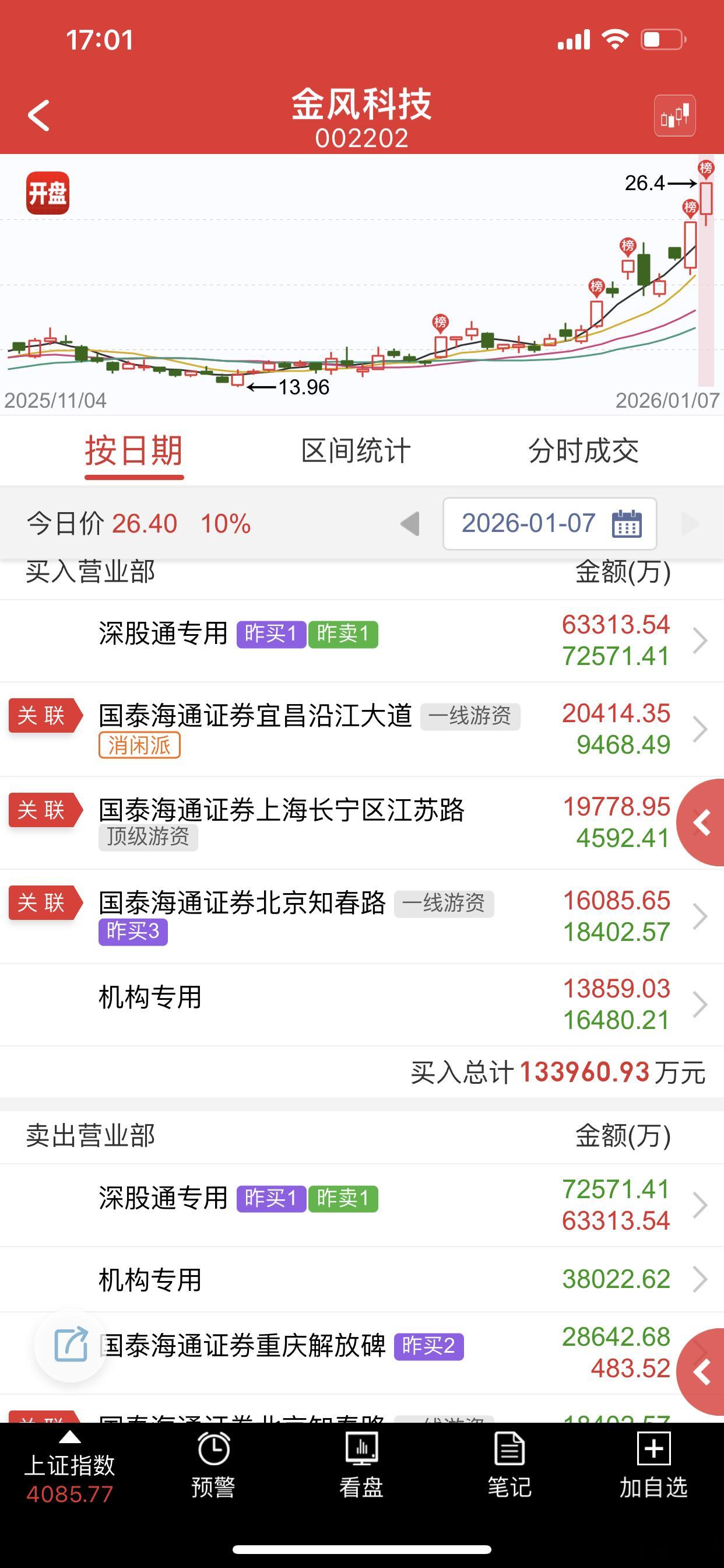724x1568 pixels.
Task: Tap left arrow to view previous date
Action: point(410,523)
